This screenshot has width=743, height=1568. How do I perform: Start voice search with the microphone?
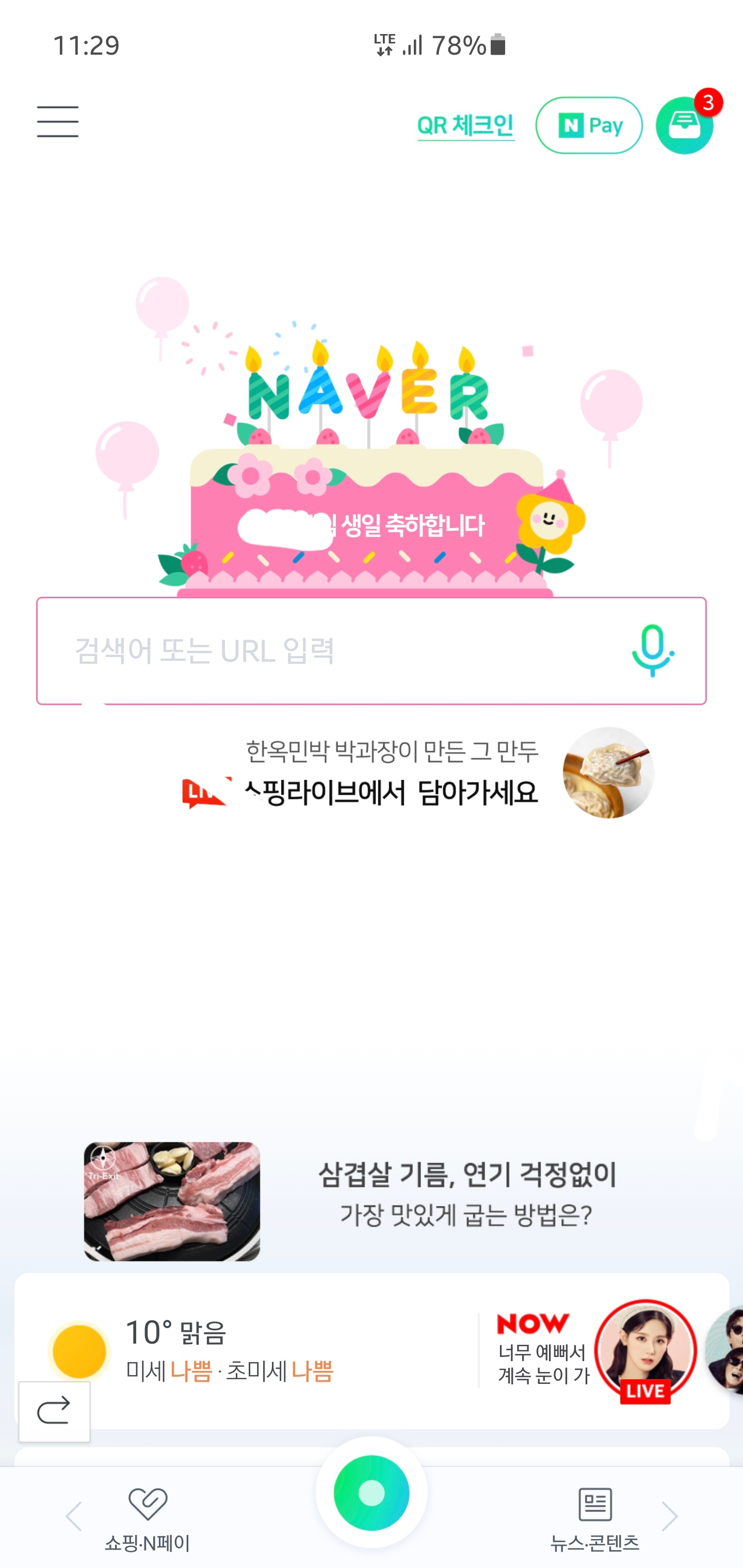653,651
